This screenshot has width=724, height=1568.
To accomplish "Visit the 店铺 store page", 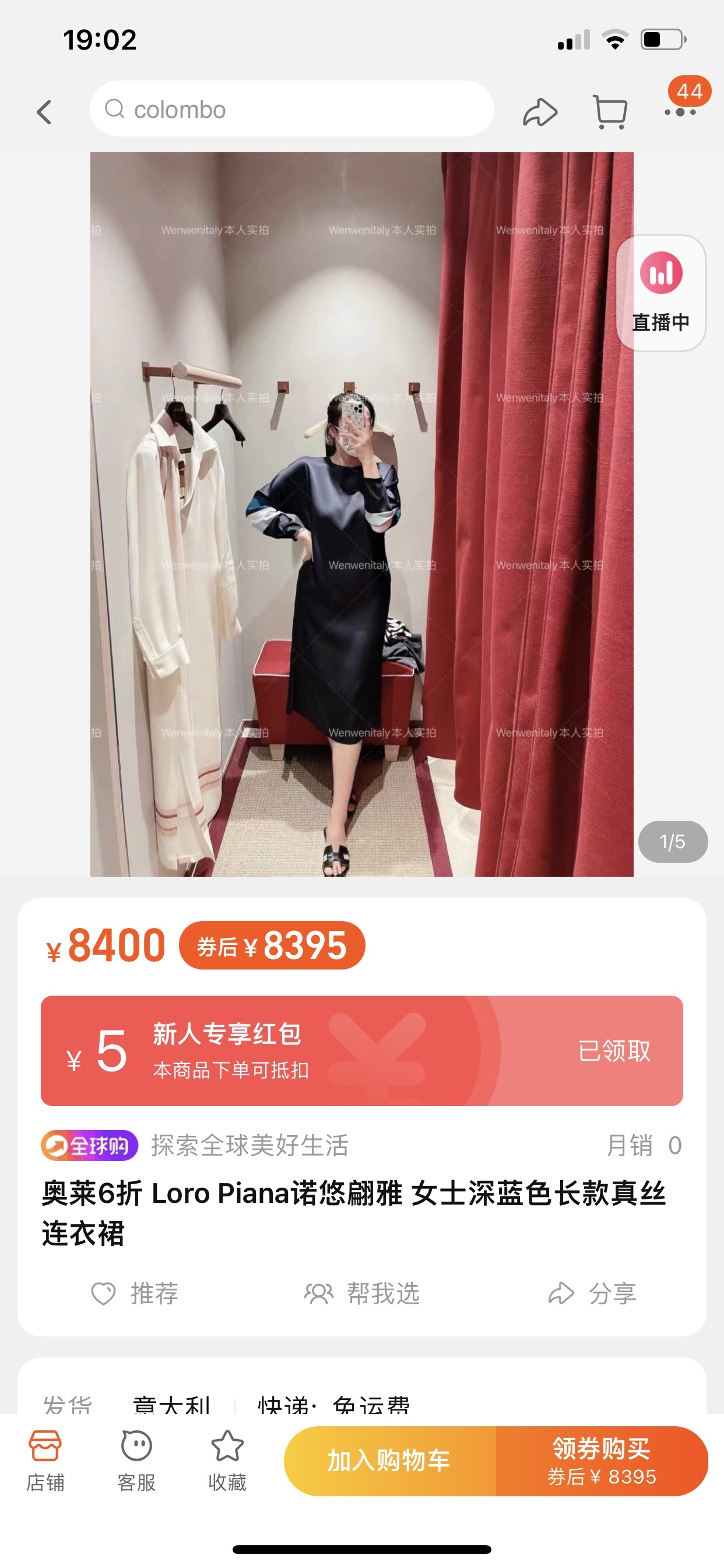I will (45, 1459).
